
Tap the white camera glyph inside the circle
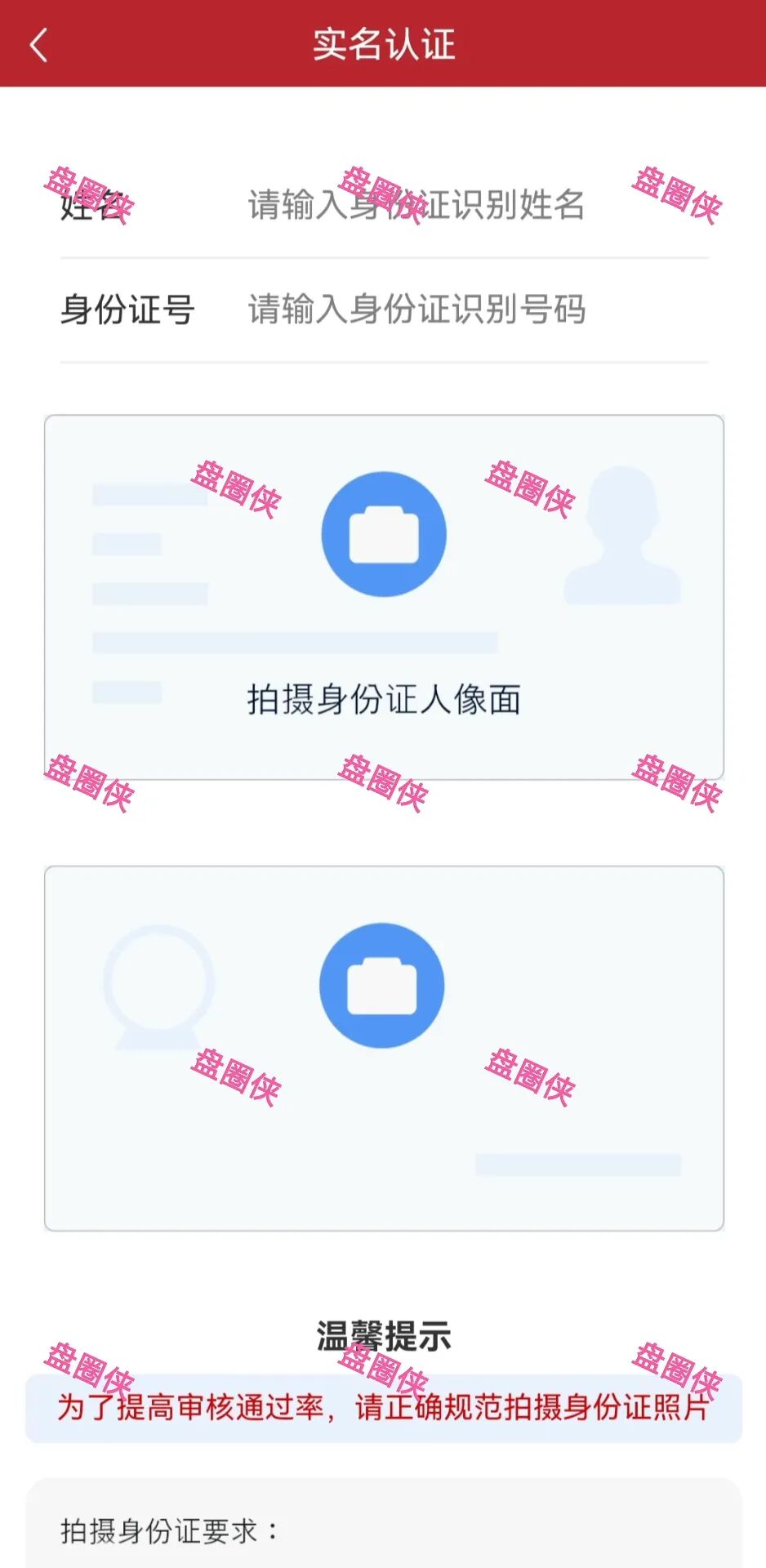384,535
